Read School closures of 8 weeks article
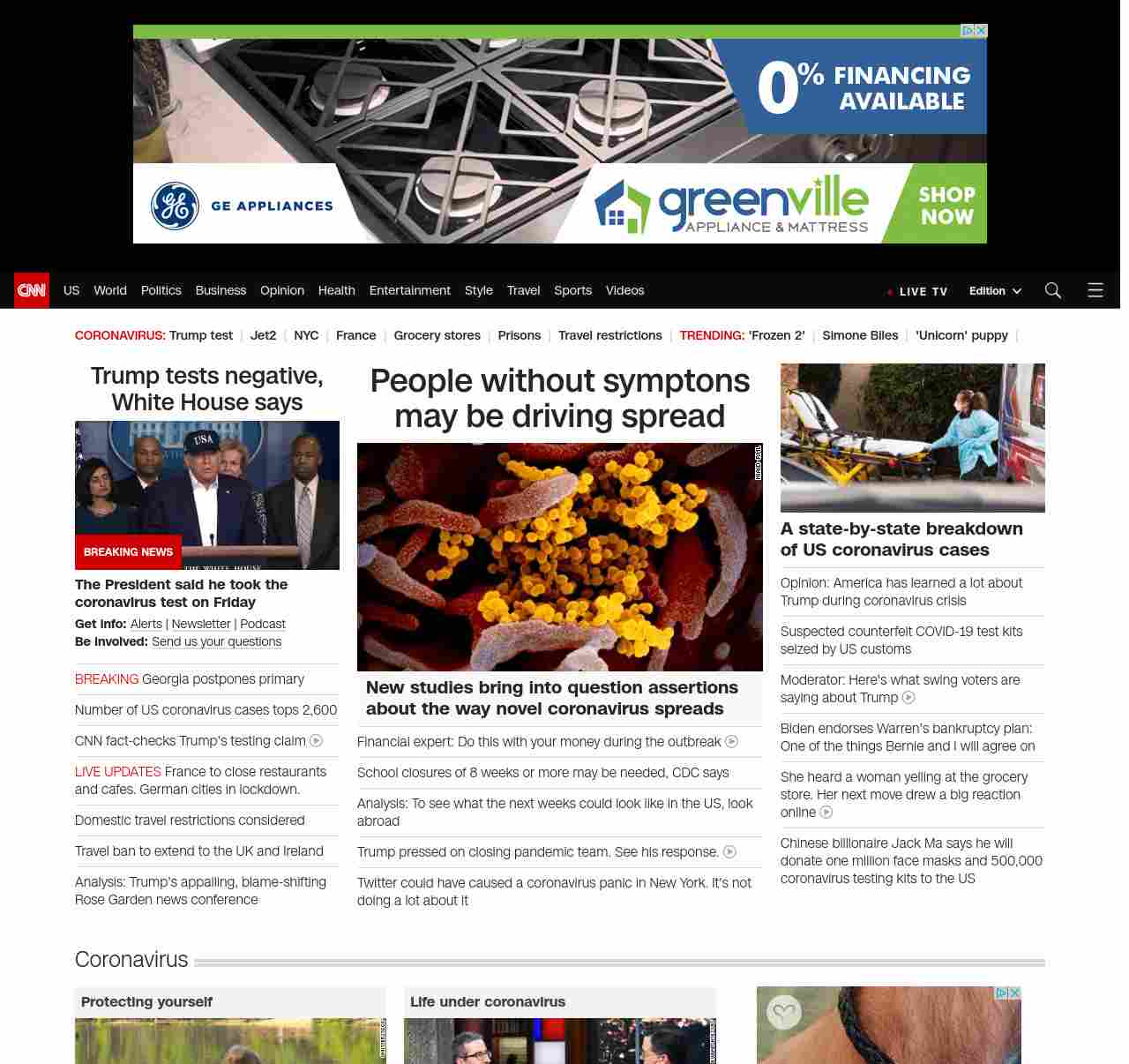1129x1064 pixels. [x=542, y=773]
